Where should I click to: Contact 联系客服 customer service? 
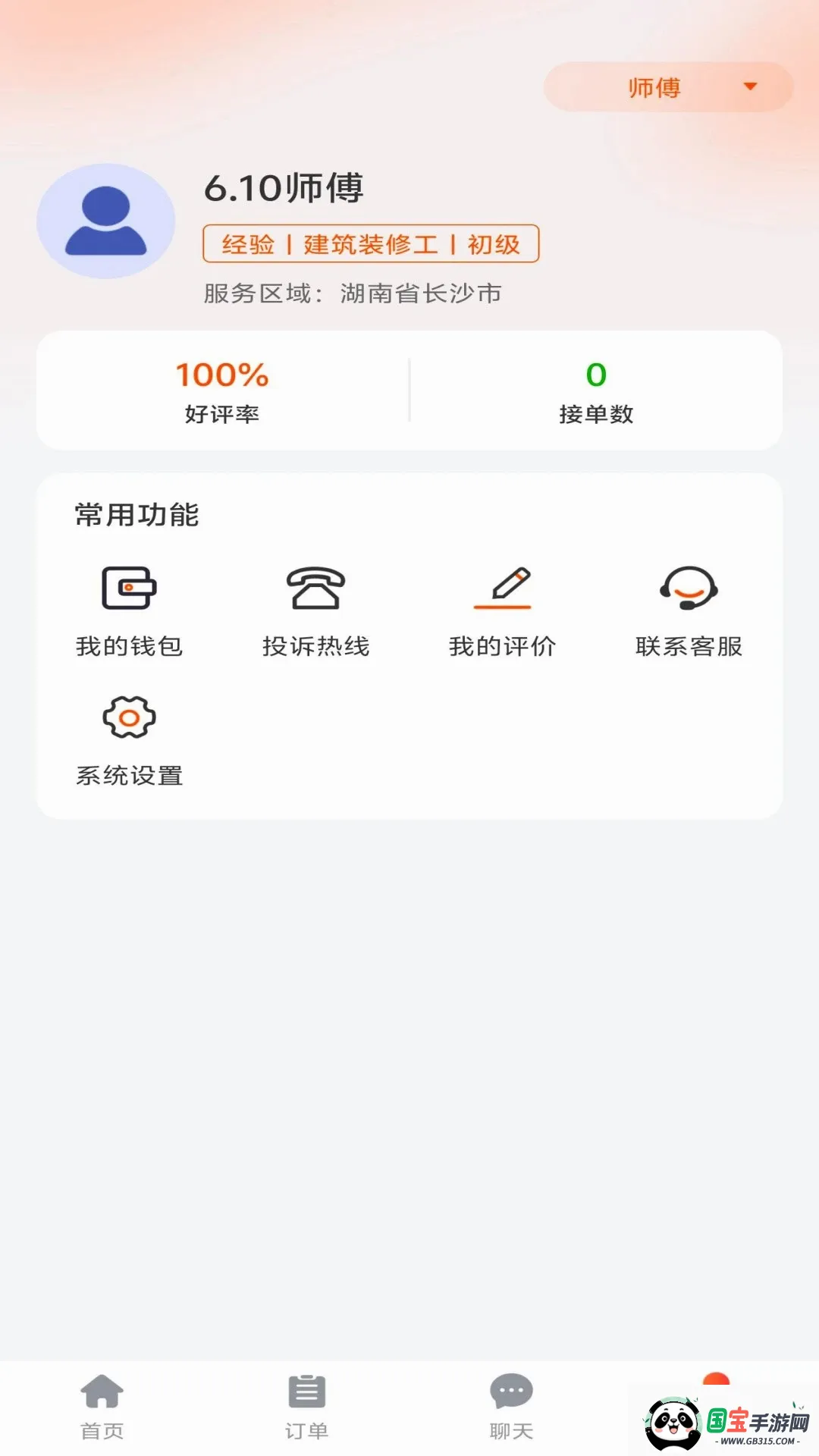(x=689, y=611)
